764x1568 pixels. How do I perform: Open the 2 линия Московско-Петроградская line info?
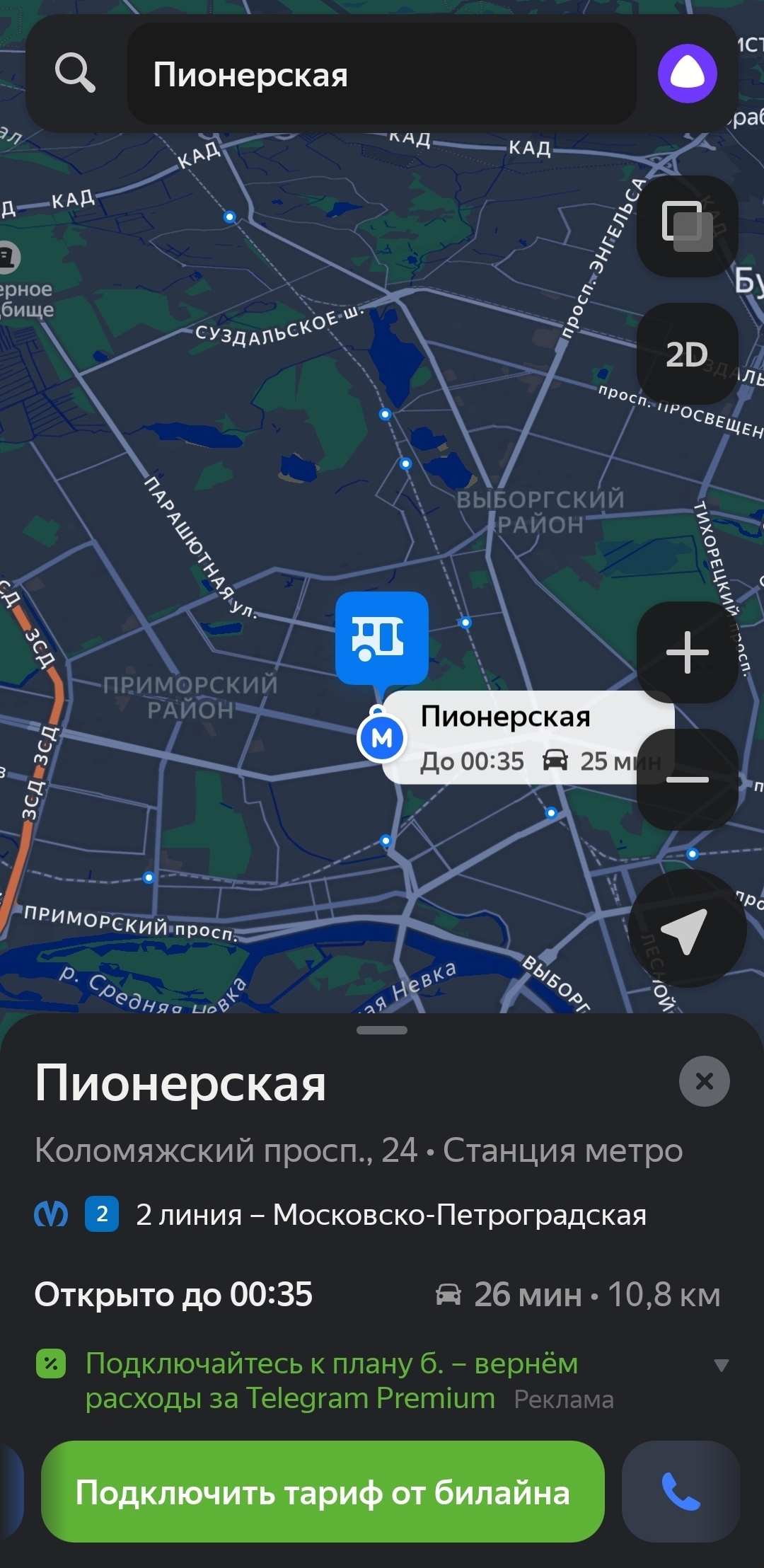390,1215
